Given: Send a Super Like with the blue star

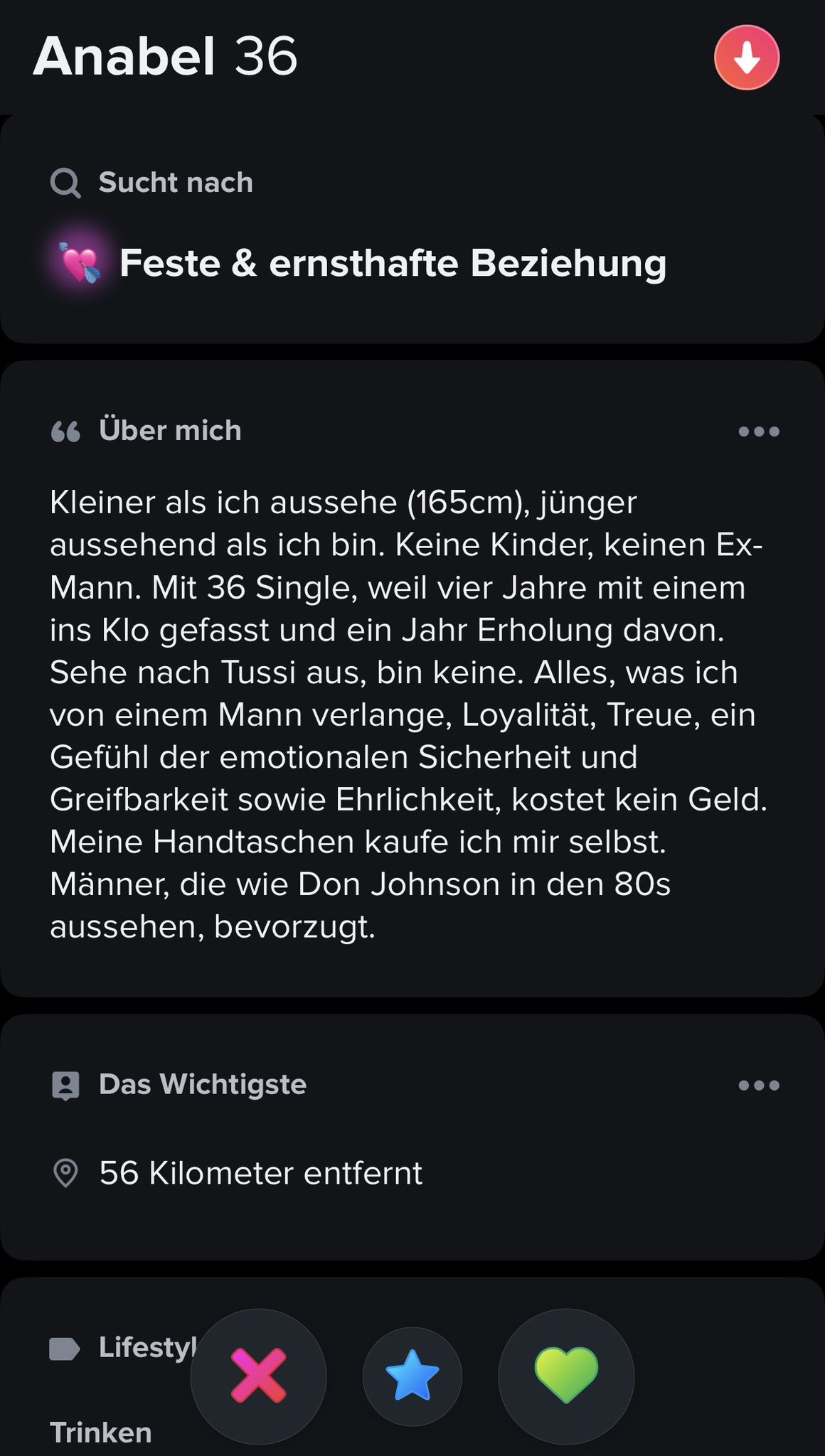Looking at the screenshot, I should (412, 1376).
